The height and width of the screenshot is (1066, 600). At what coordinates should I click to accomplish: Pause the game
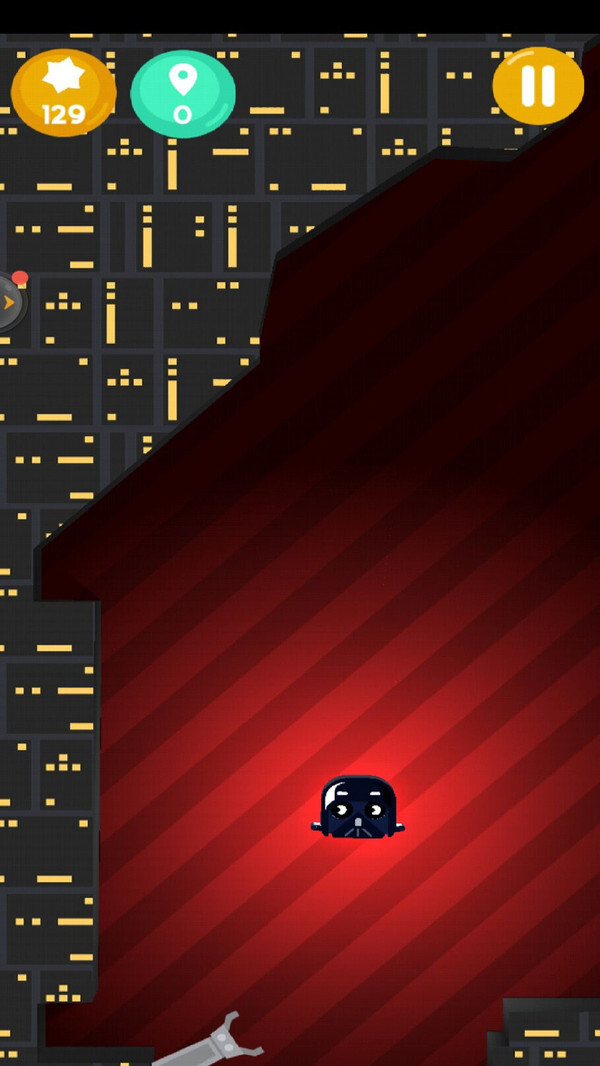(538, 86)
